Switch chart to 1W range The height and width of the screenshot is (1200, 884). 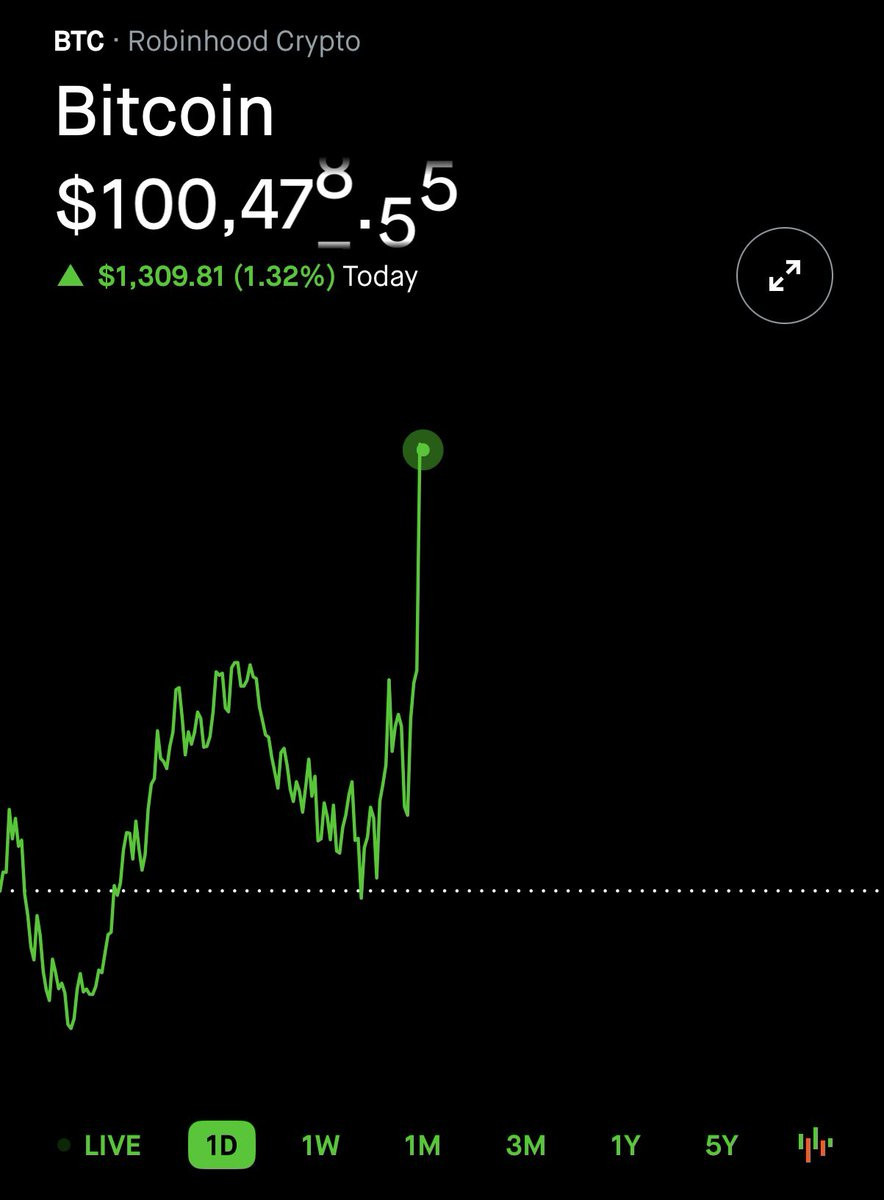point(321,1145)
